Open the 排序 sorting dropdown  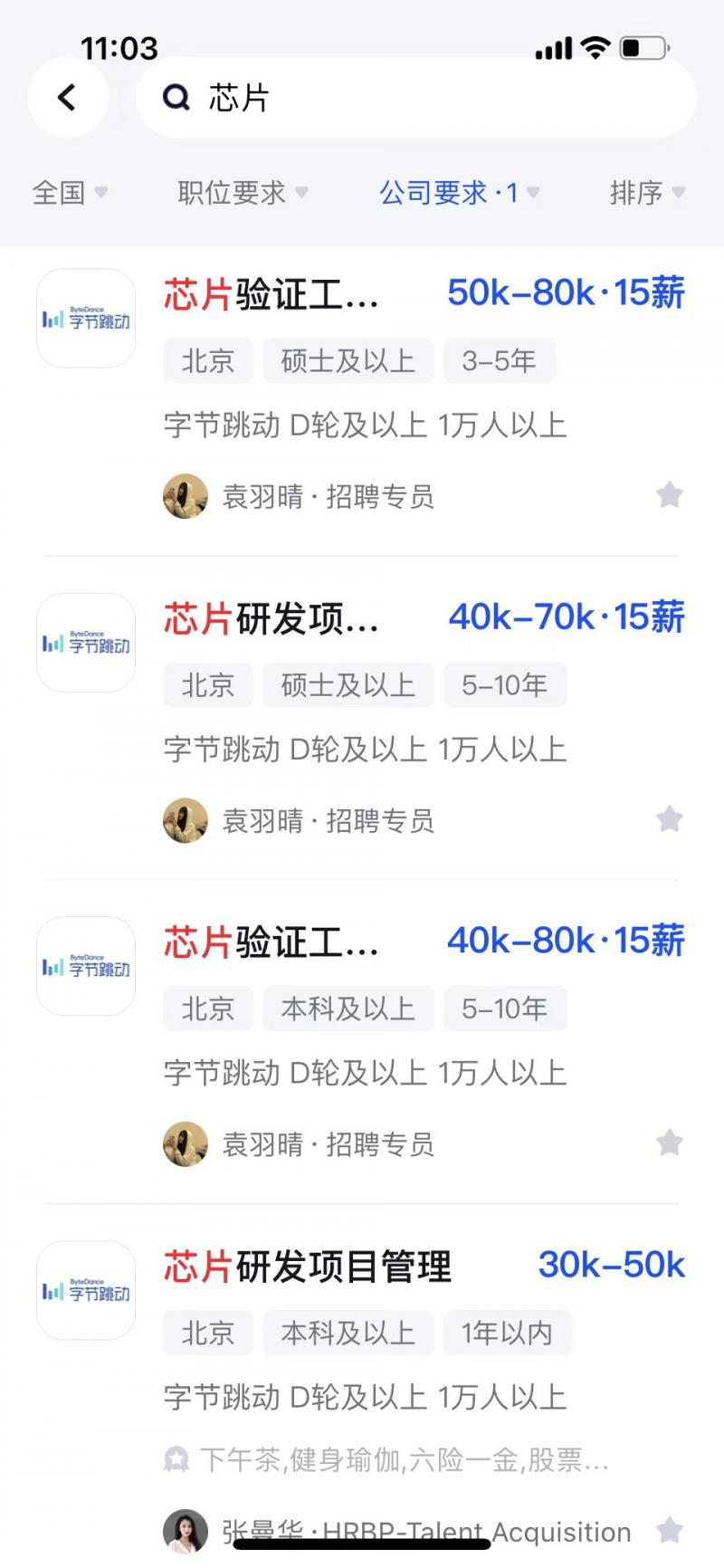click(647, 192)
